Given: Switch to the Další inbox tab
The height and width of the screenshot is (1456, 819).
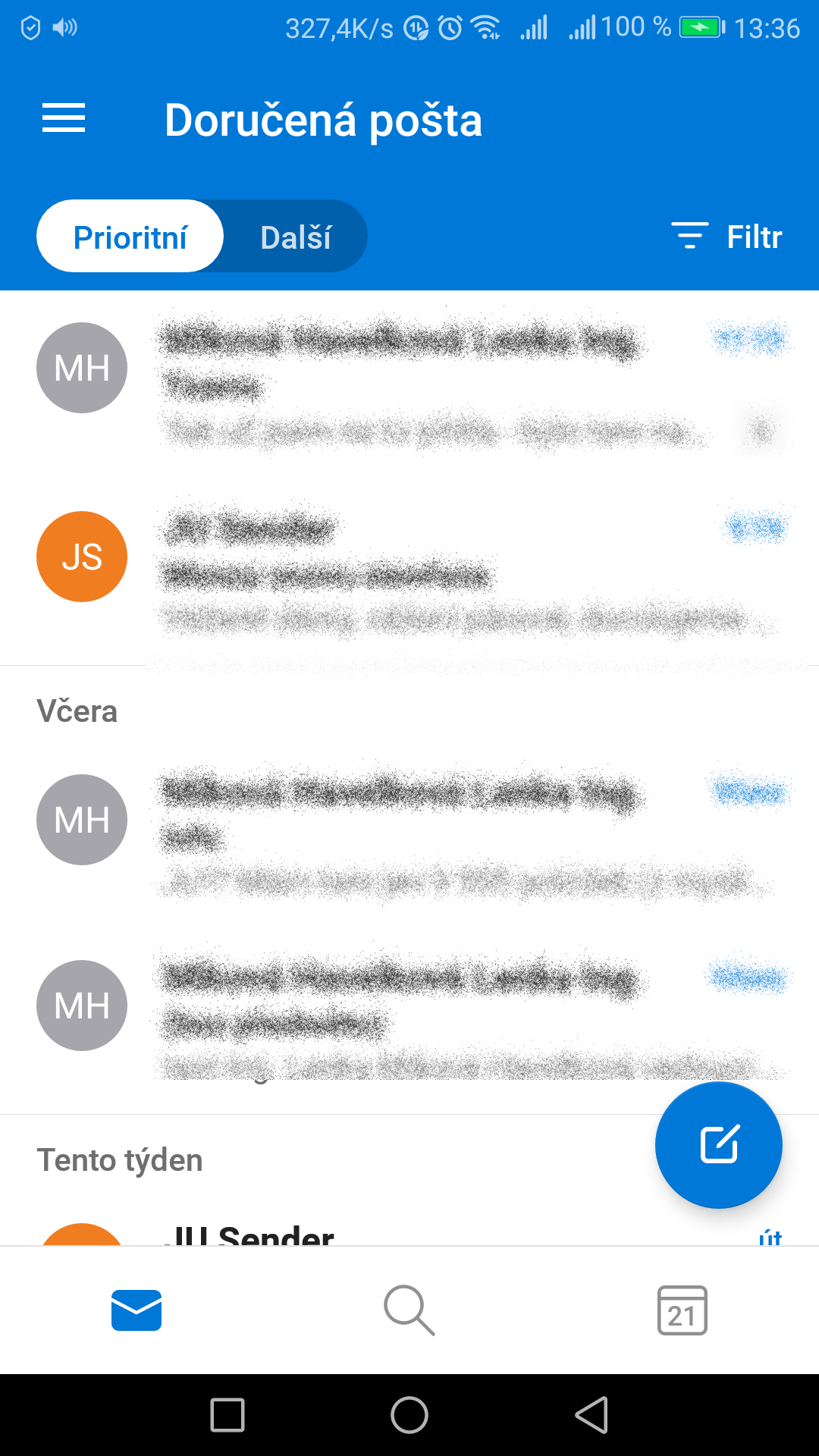Looking at the screenshot, I should pyautogui.click(x=296, y=237).
